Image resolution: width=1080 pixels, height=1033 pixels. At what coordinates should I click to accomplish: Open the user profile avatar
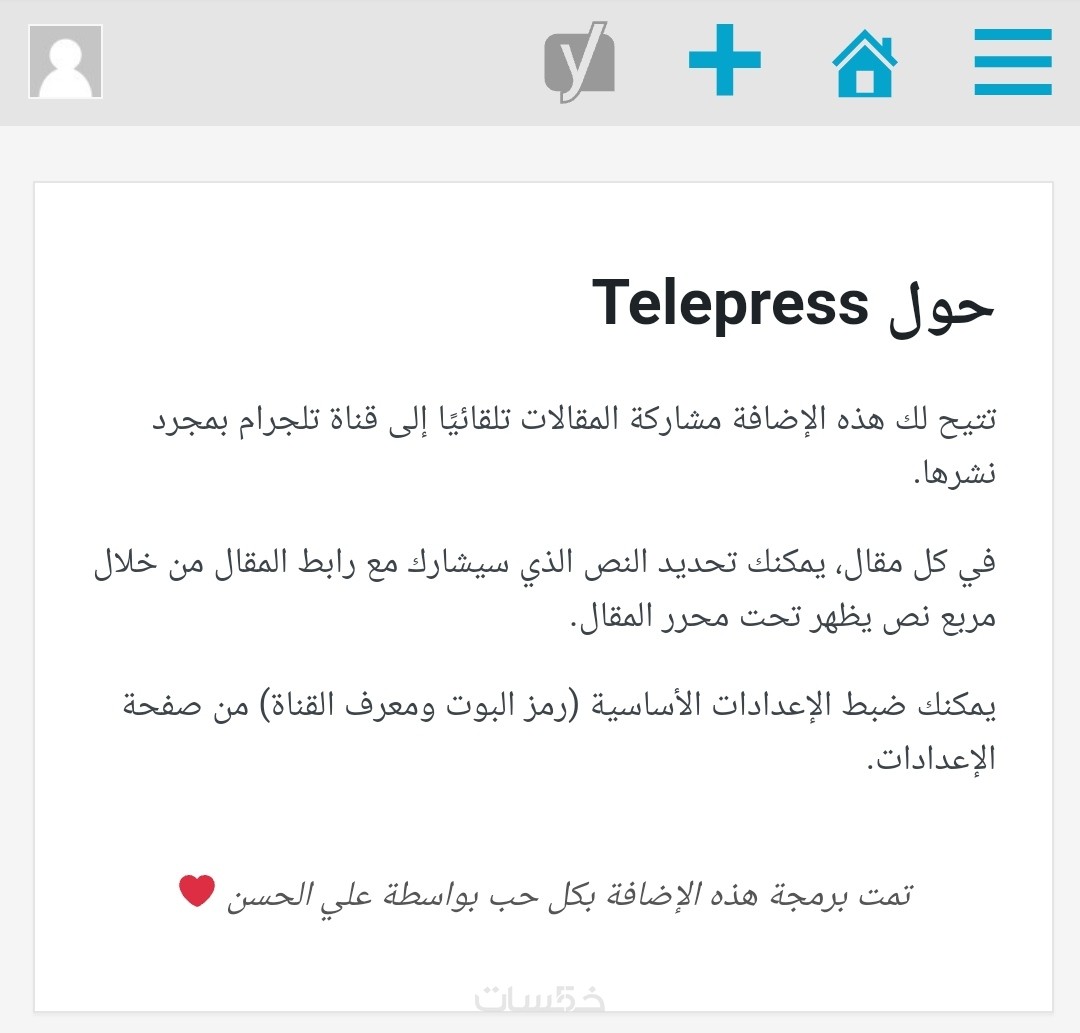pyautogui.click(x=66, y=62)
